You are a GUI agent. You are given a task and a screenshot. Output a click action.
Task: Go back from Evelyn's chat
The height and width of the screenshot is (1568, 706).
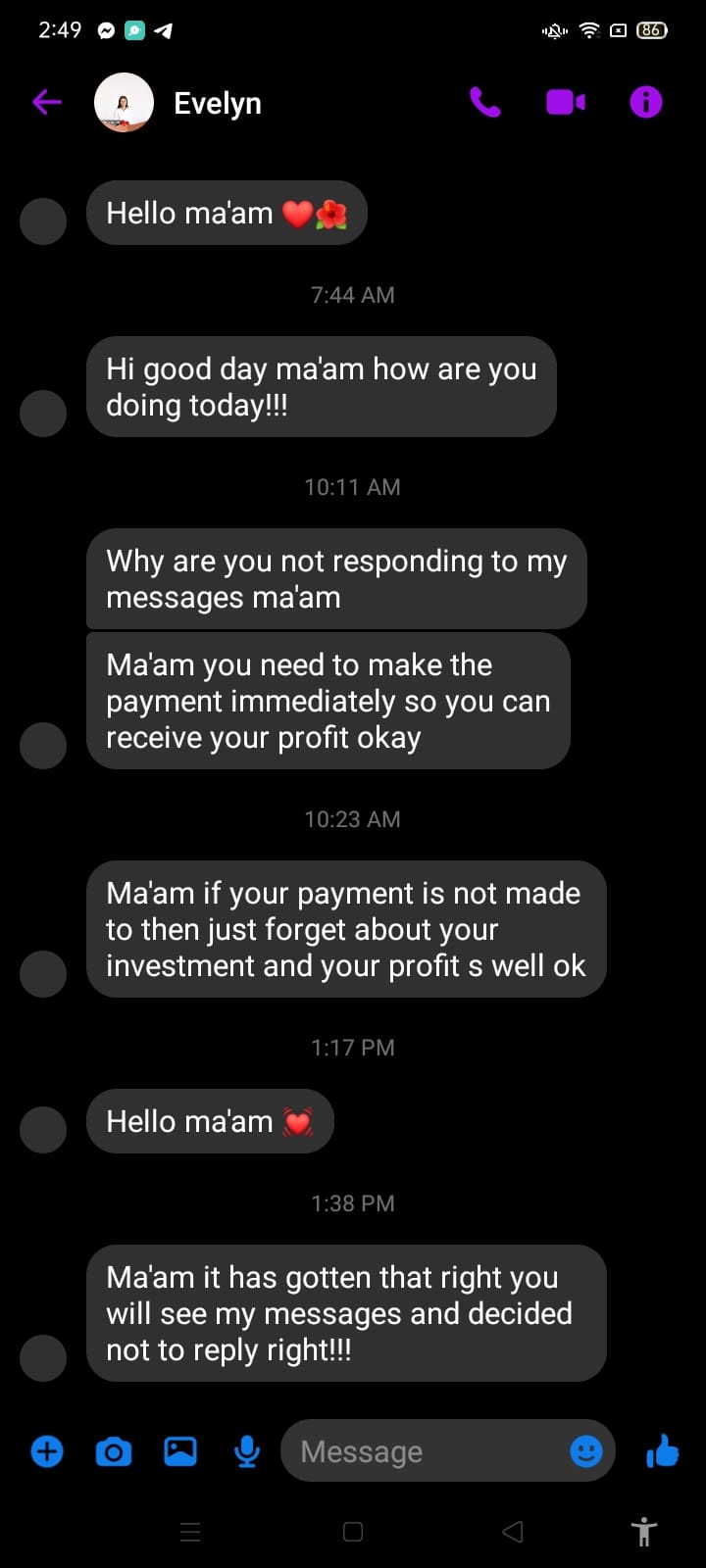(46, 102)
